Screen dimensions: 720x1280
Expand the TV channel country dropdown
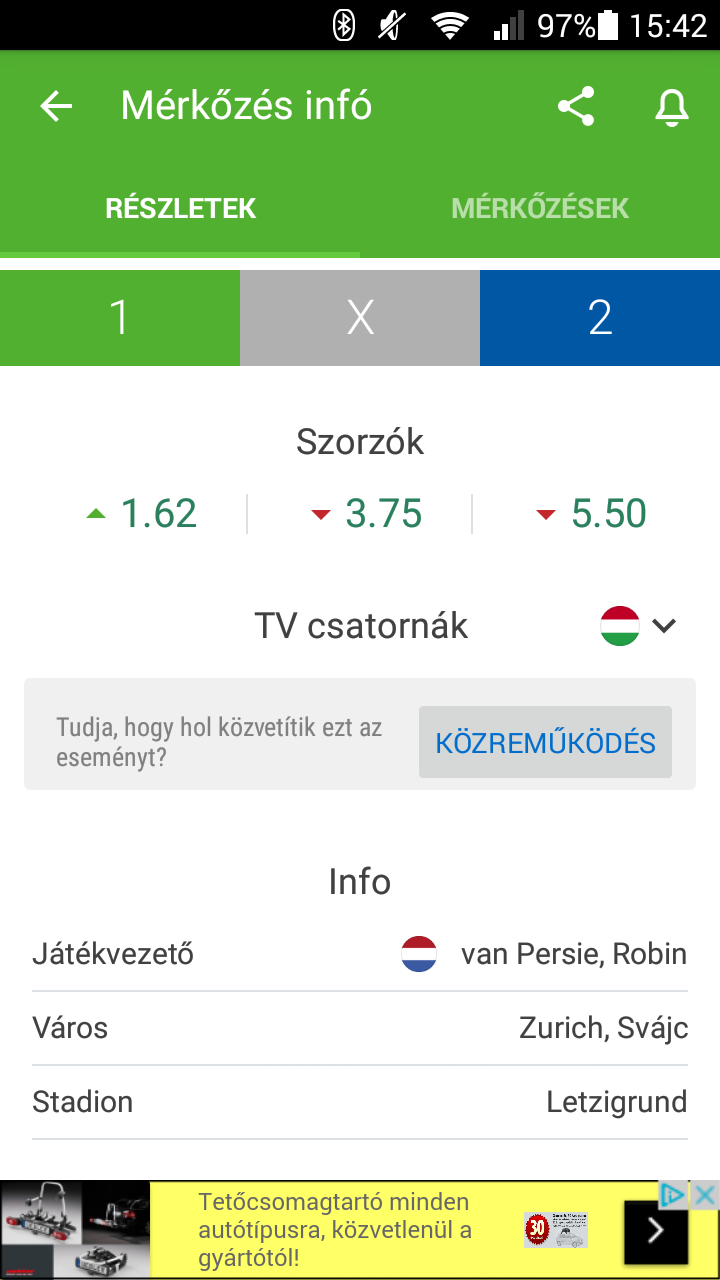pyautogui.click(x=640, y=626)
